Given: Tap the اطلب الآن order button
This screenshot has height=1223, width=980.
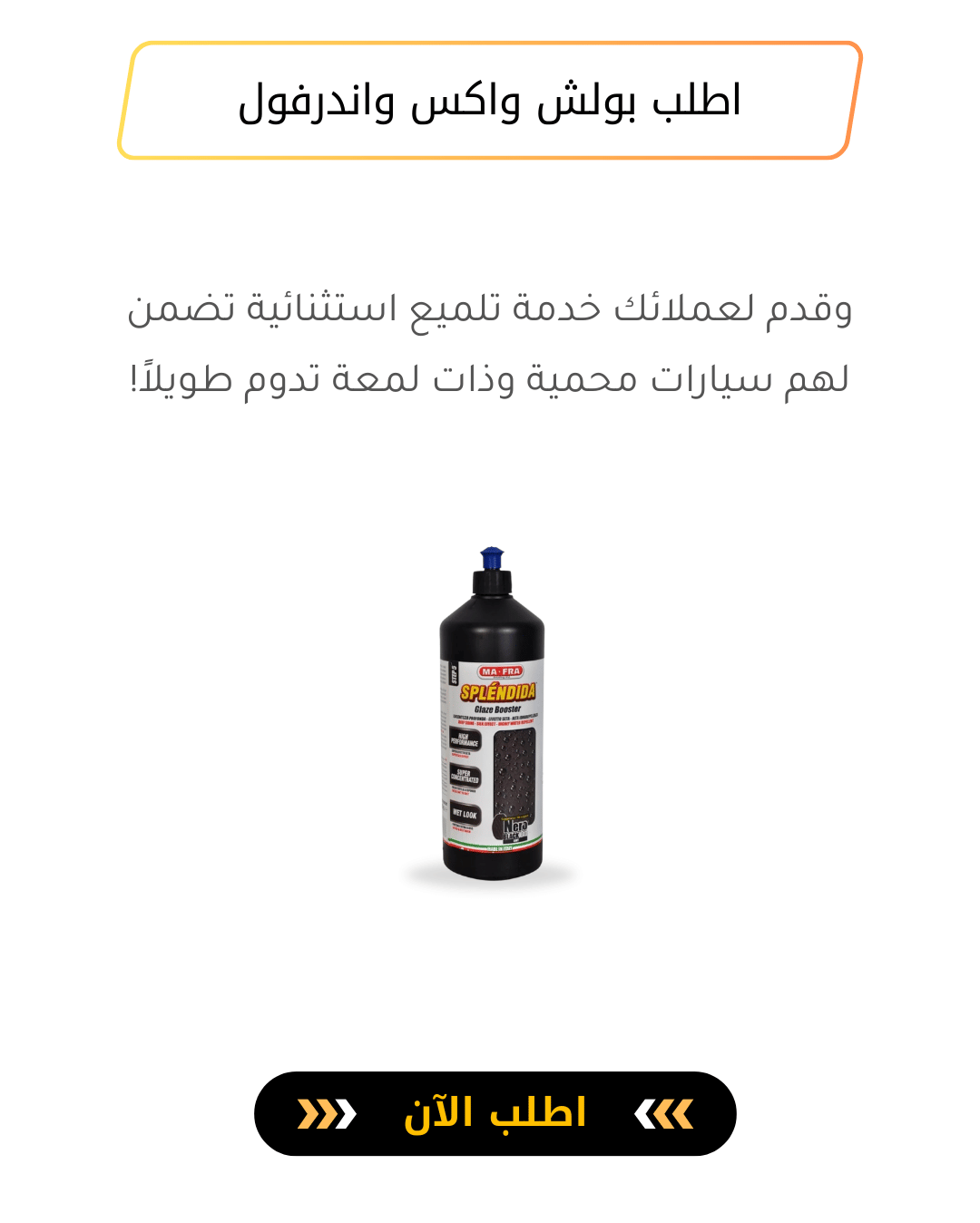Looking at the screenshot, I should (495, 1113).
